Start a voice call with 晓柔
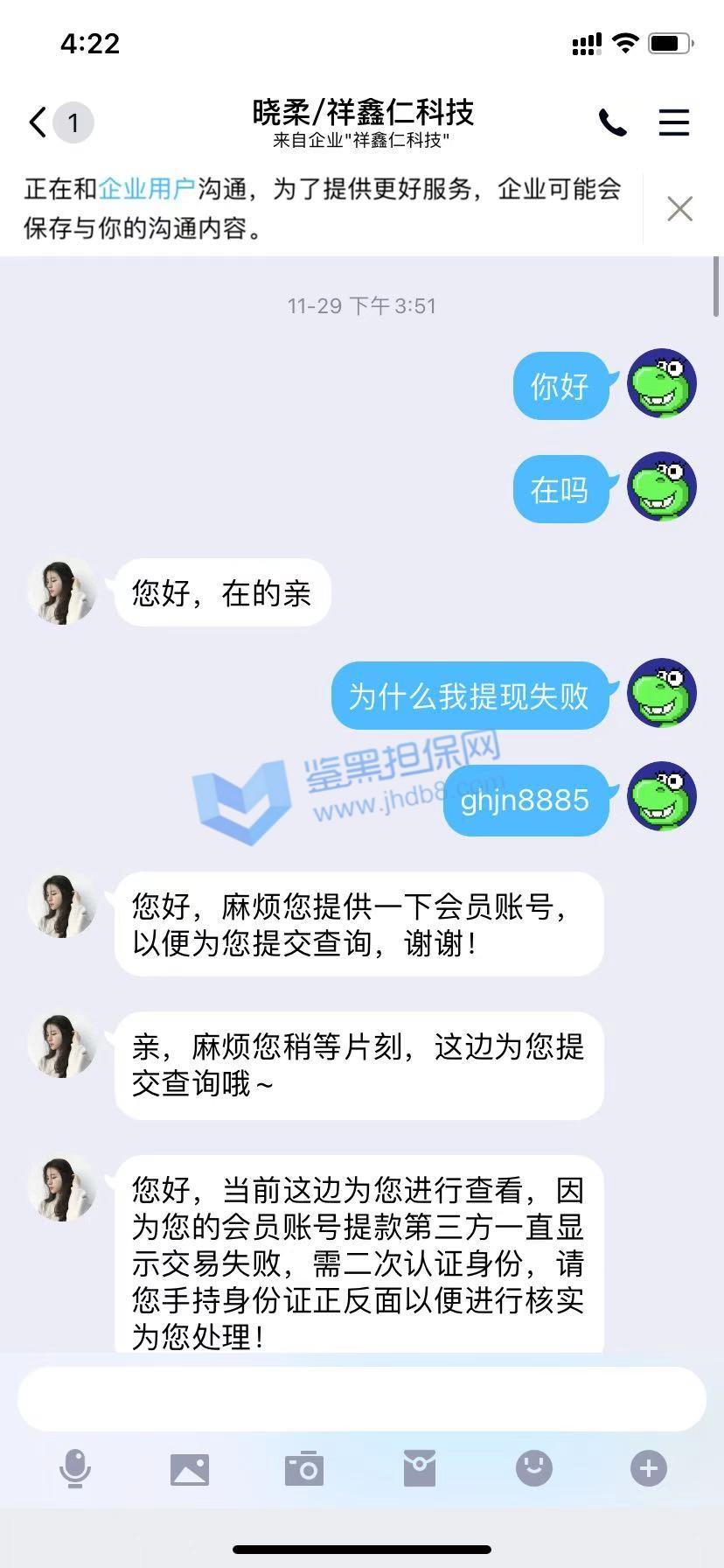 coord(612,122)
